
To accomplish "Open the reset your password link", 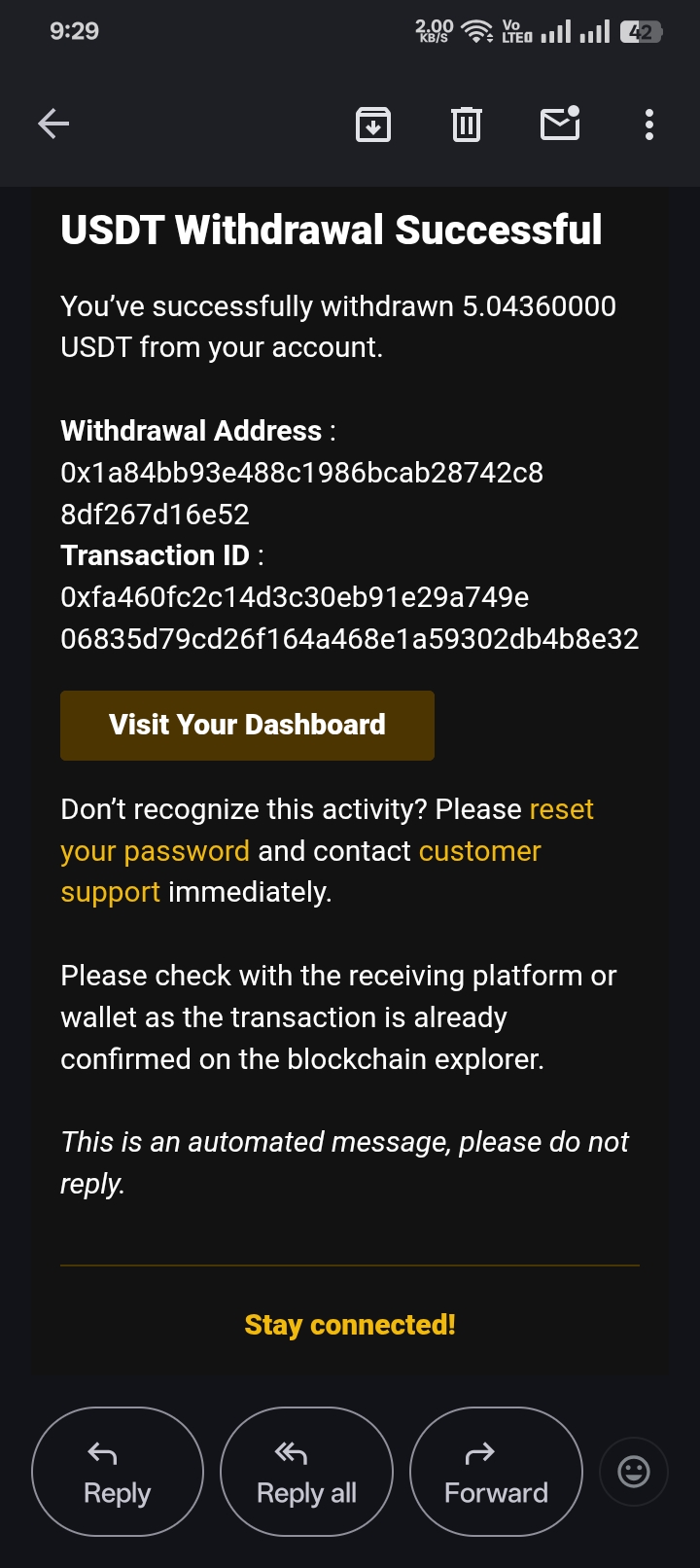I will coord(156,850).
